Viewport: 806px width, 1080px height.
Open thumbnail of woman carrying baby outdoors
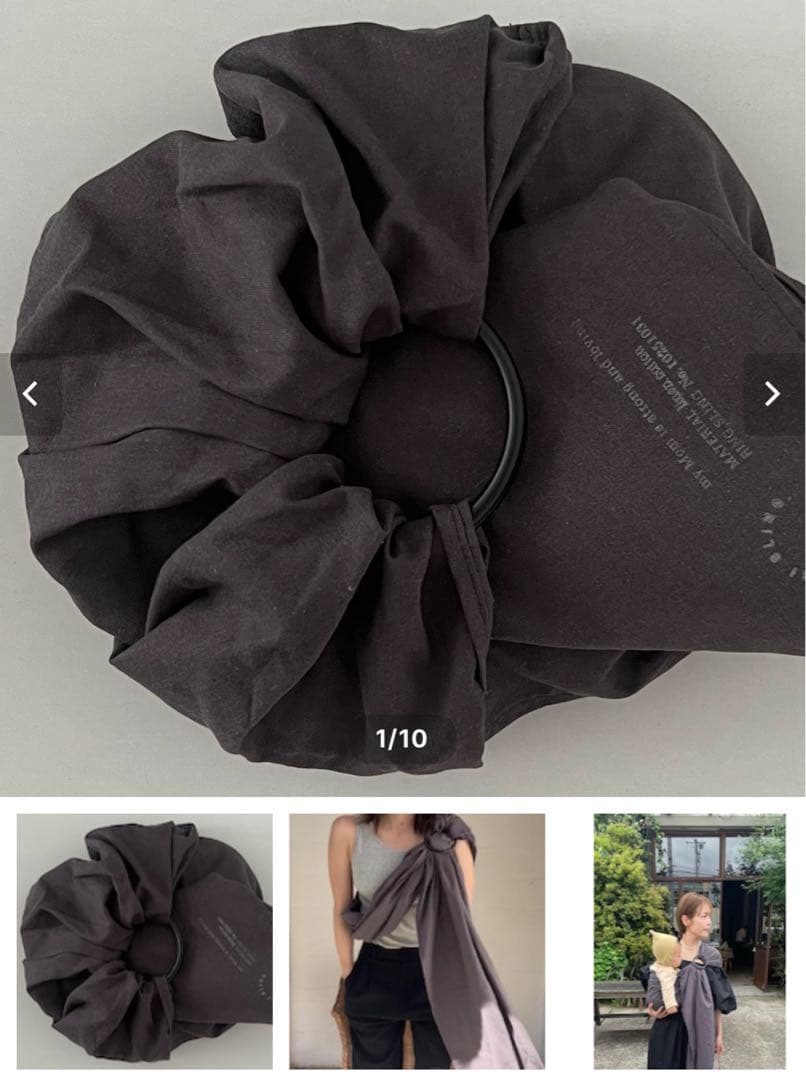click(x=689, y=940)
